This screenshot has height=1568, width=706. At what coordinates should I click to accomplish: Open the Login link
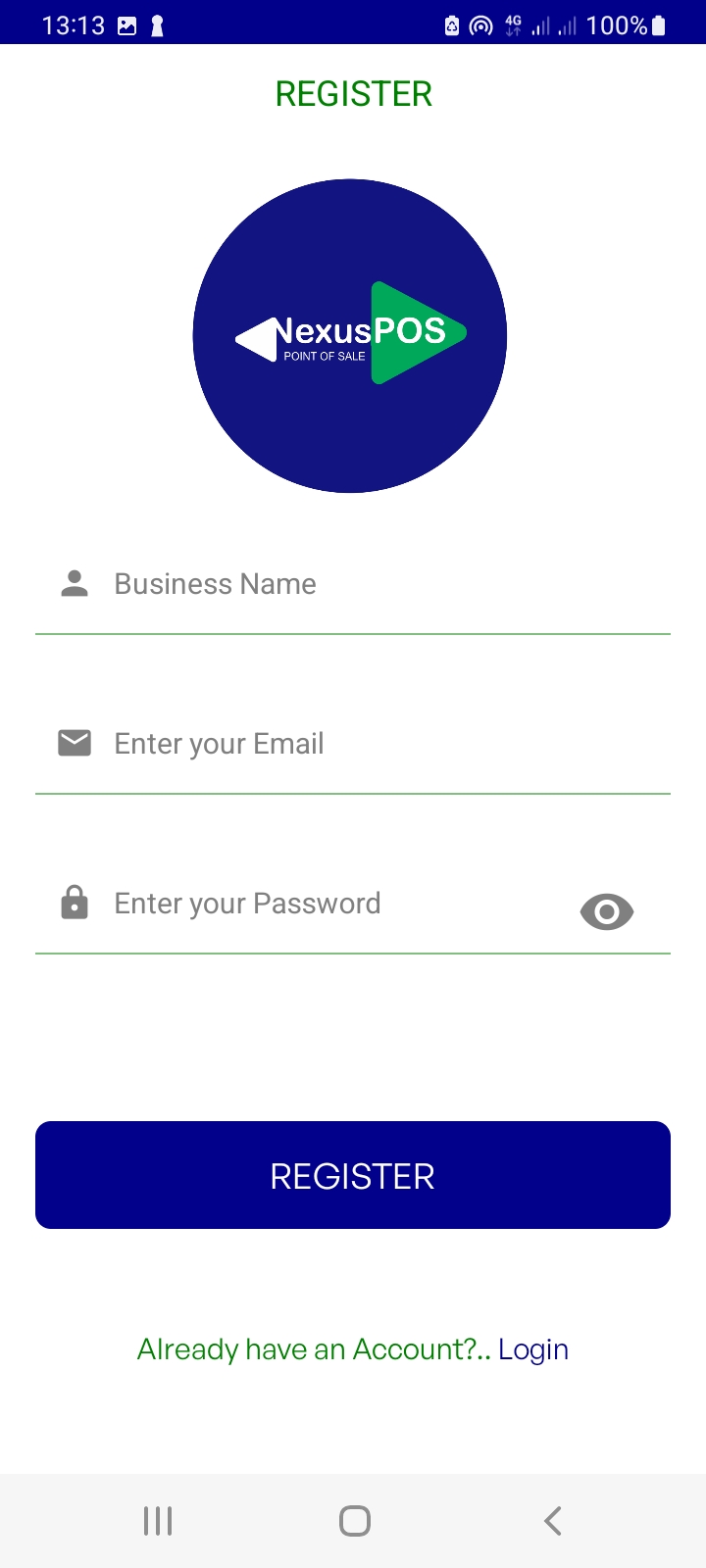pos(533,1349)
